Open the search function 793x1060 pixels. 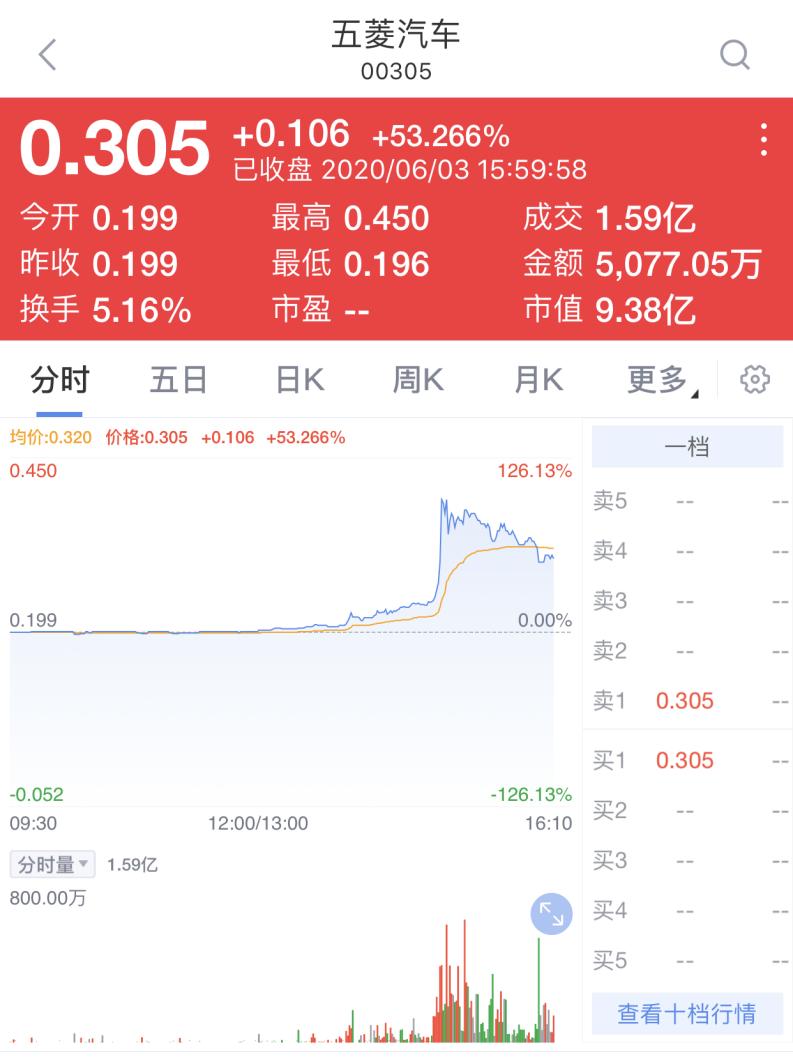(x=735, y=54)
